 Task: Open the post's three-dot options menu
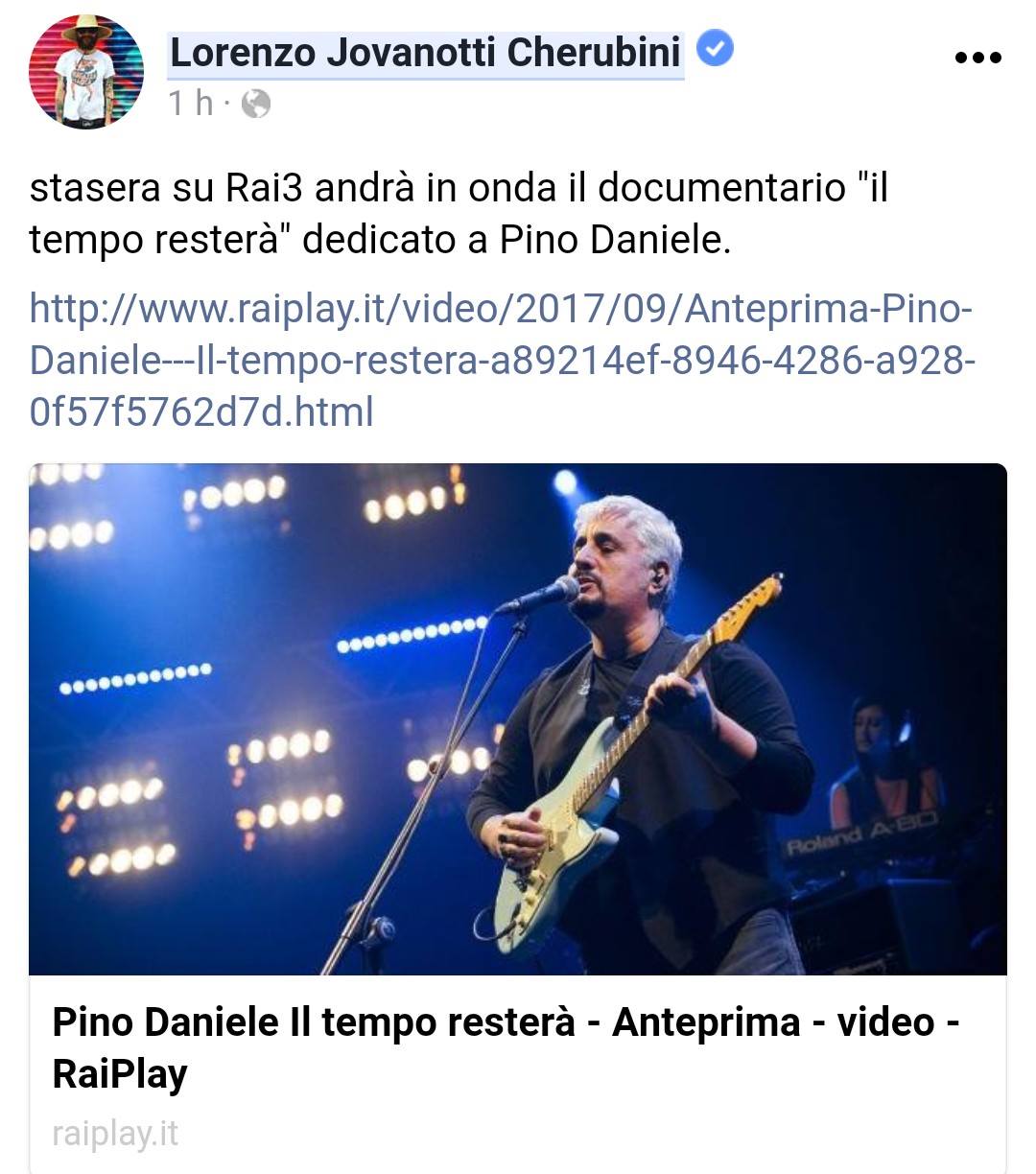click(x=978, y=58)
